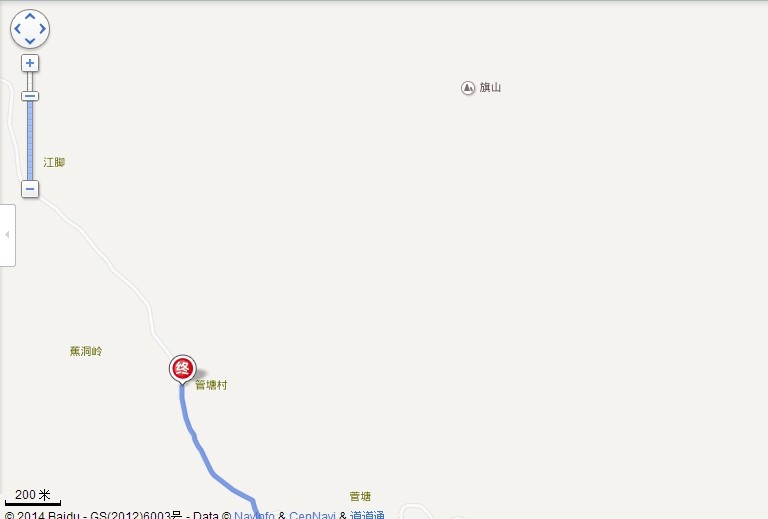Zoom out with the minus button
Viewport: 768px width, 519px height.
click(30, 189)
